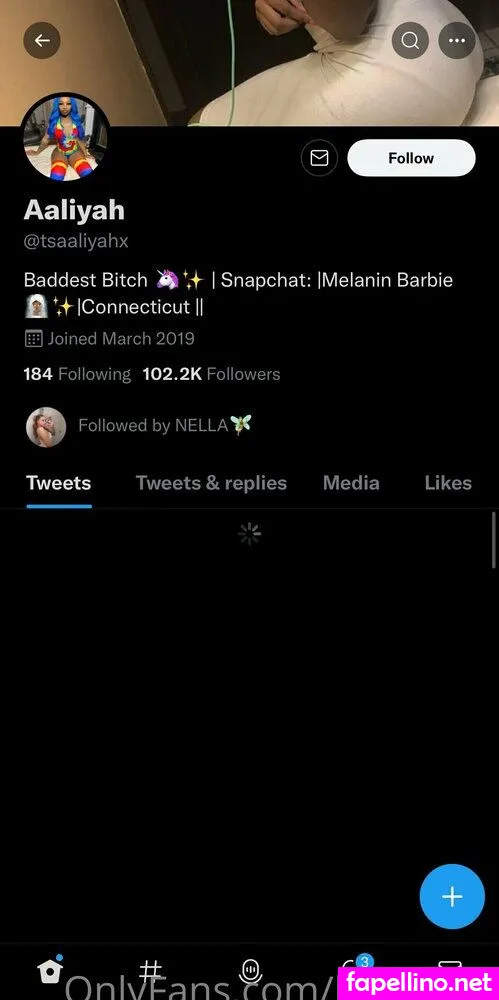This screenshot has height=1000, width=499.
Task: Search this profile with the magnifier icon
Action: [410, 41]
